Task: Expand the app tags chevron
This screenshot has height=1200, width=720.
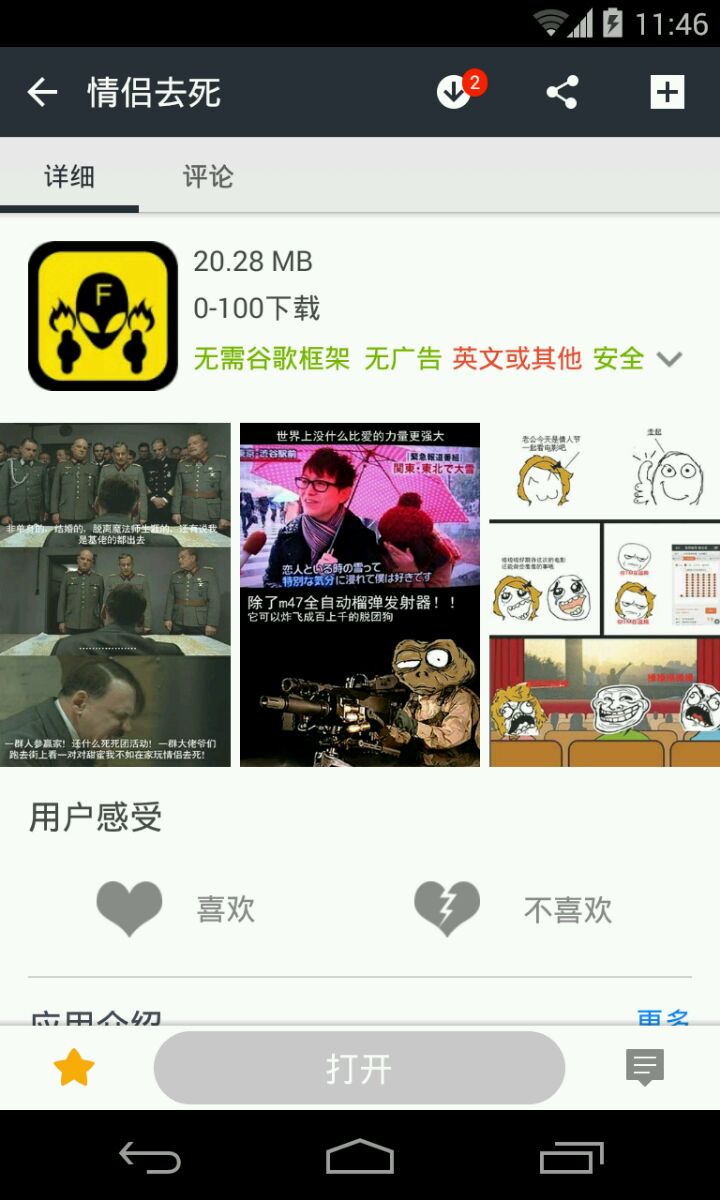Action: [x=669, y=359]
